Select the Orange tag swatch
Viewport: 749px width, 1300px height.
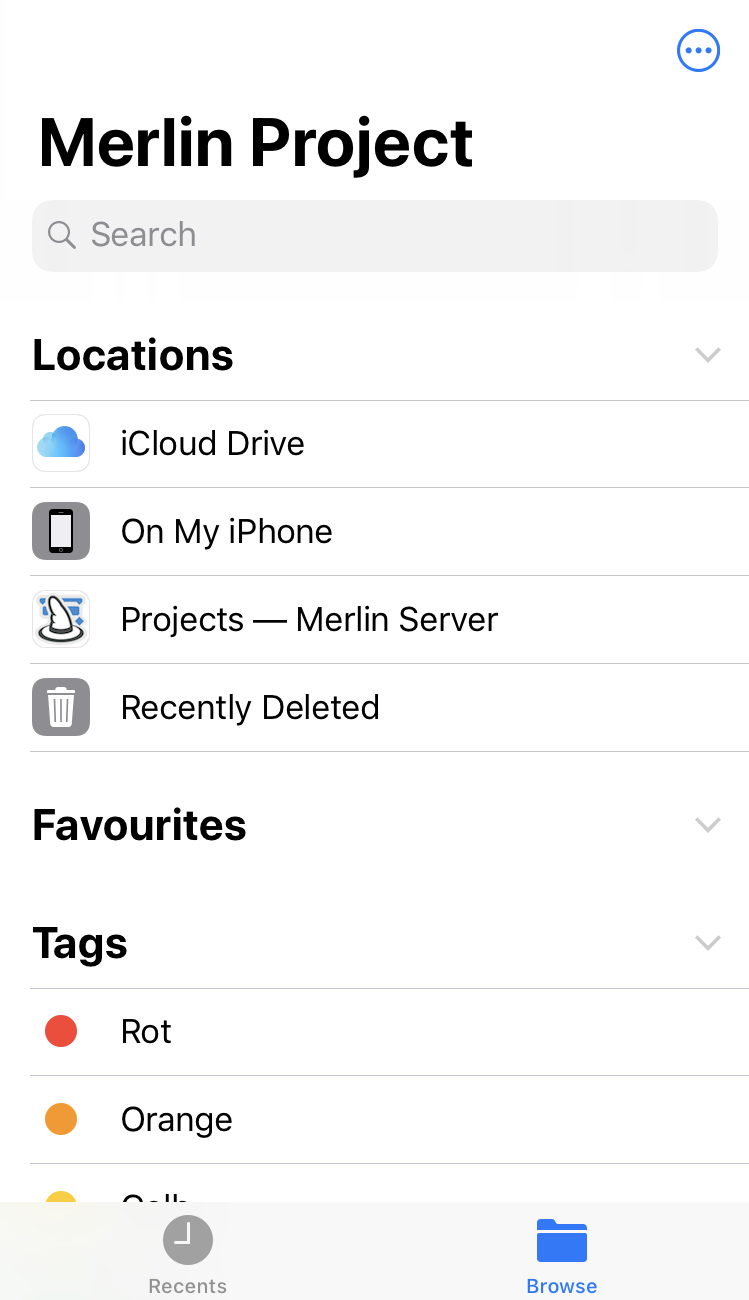[x=61, y=1119]
